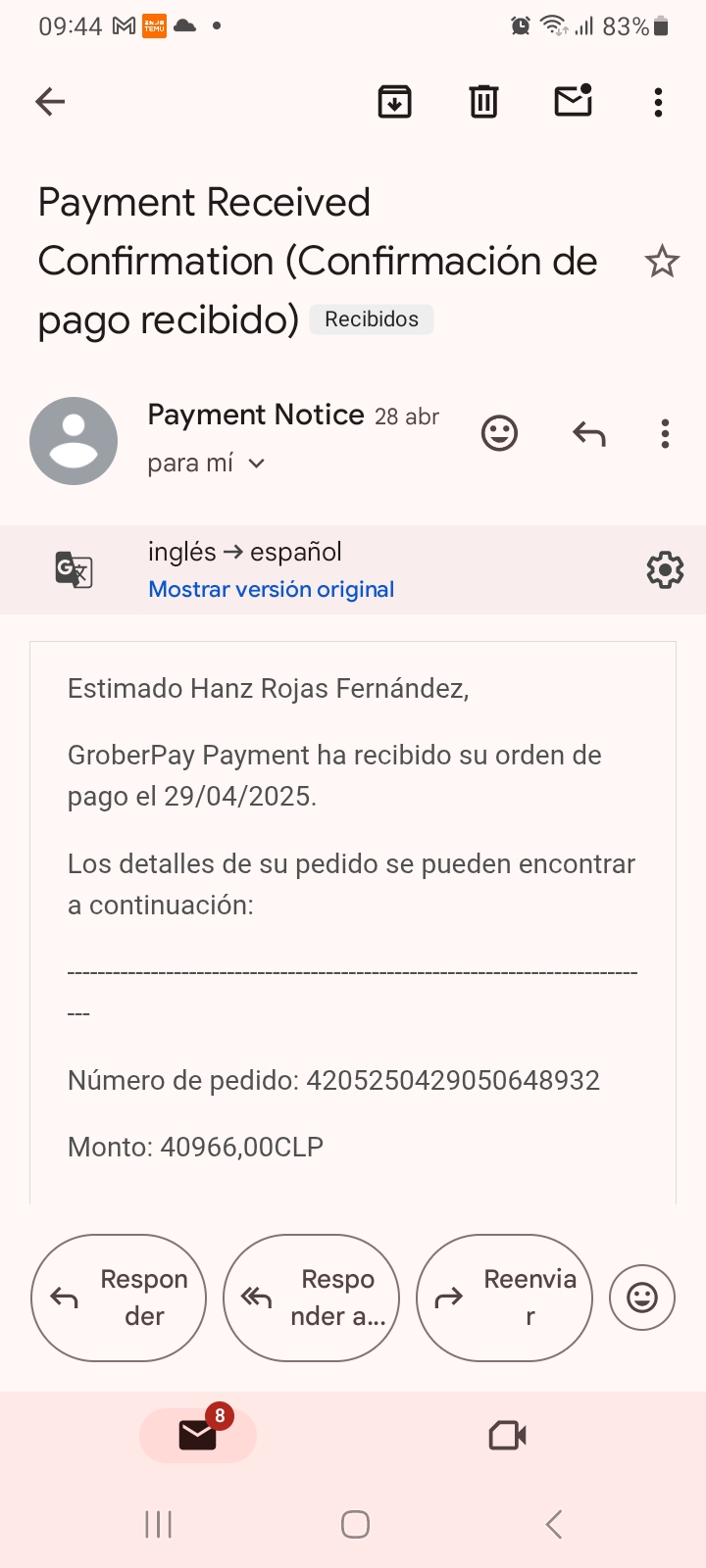Archive this email
The height and width of the screenshot is (1568, 706).
click(394, 101)
